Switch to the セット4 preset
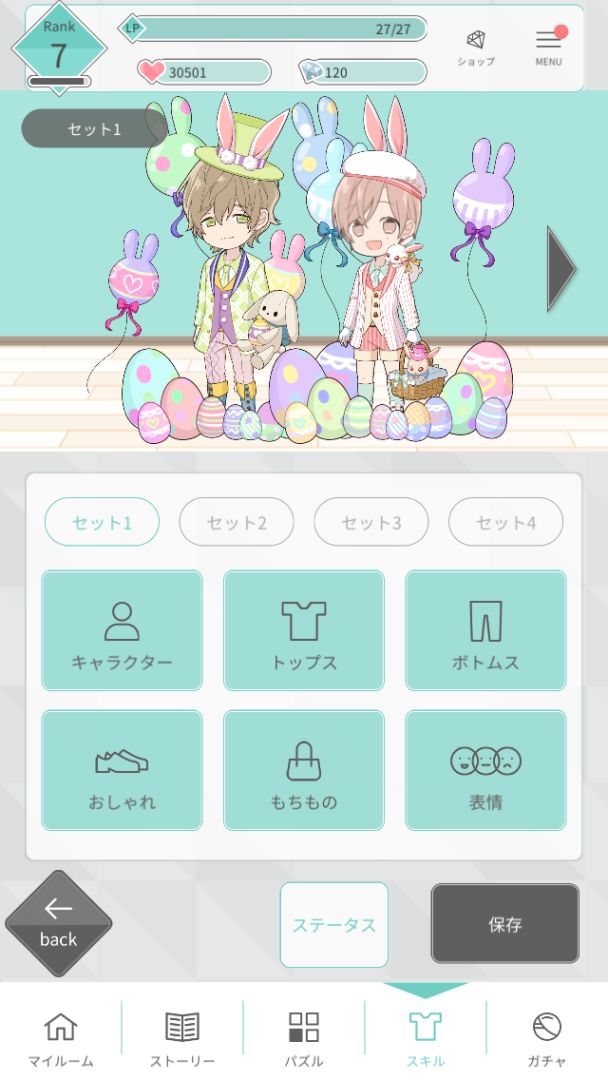This screenshot has height=1080, width=608. [x=505, y=522]
